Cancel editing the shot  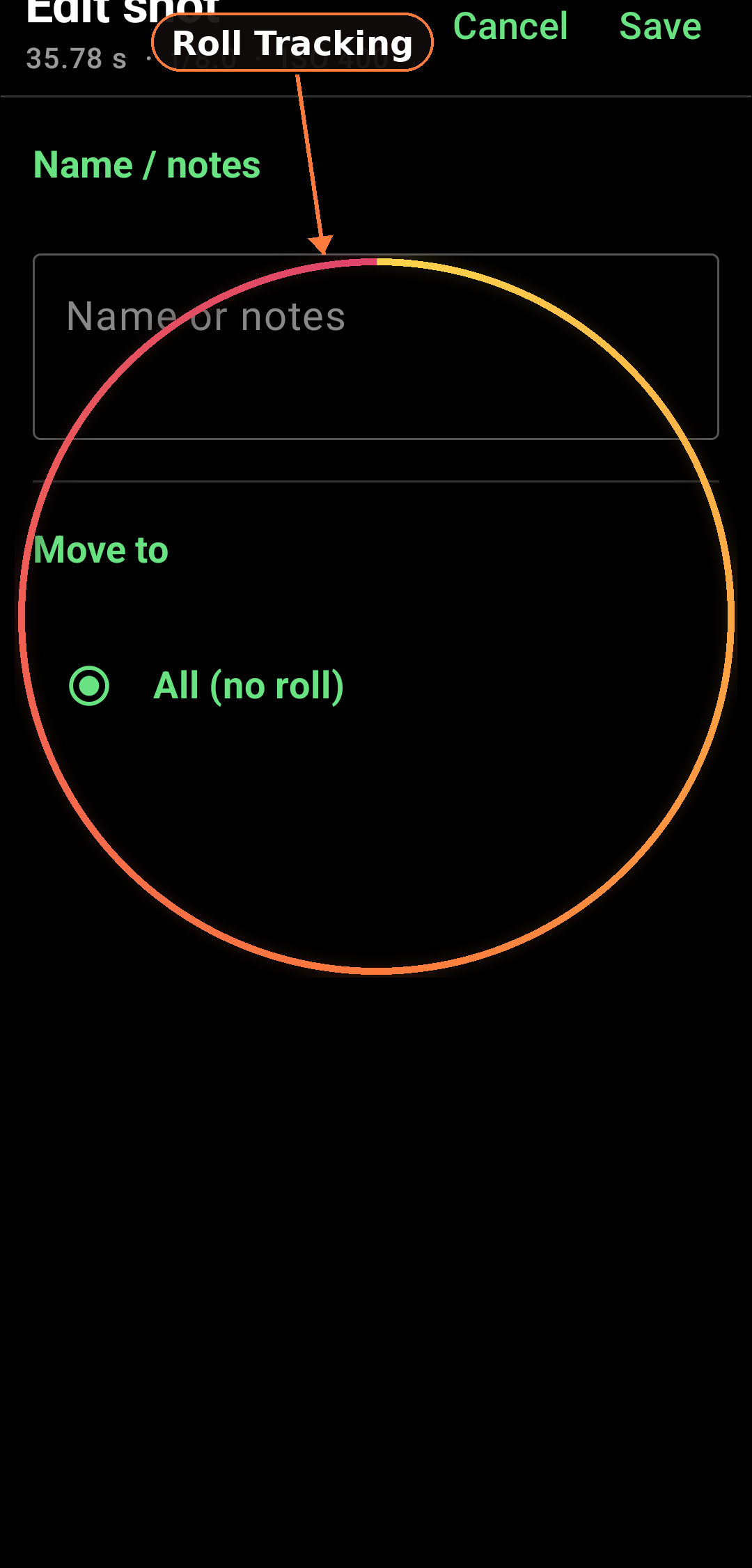[510, 26]
